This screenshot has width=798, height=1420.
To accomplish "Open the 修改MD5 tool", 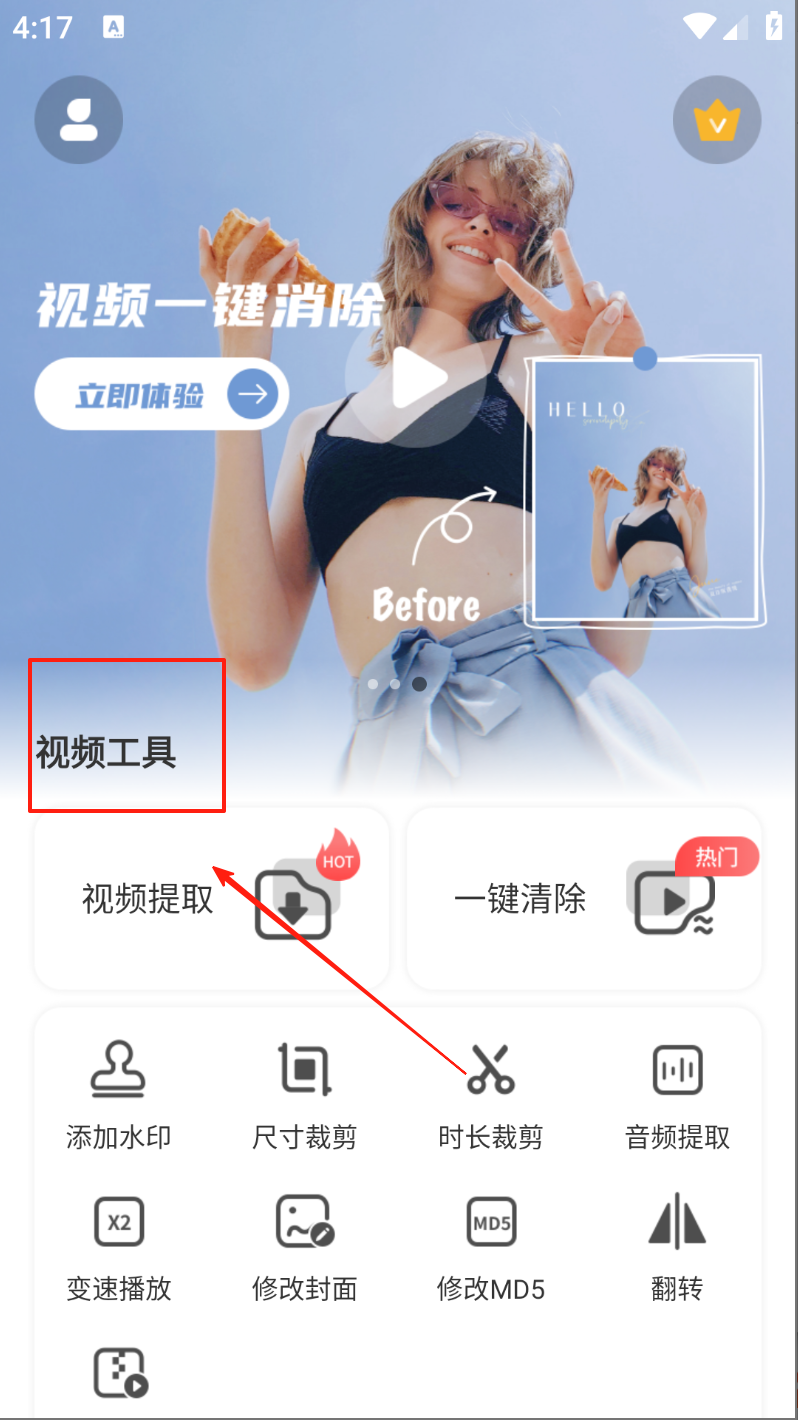I will pos(490,1245).
